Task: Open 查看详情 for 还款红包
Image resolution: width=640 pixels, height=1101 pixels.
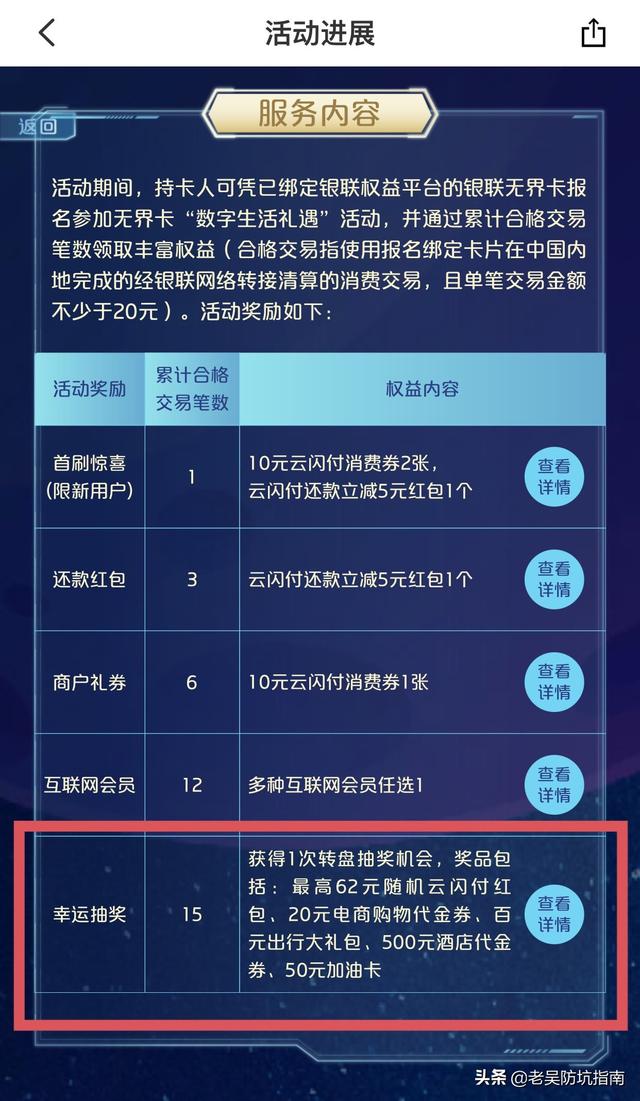Action: click(x=554, y=579)
